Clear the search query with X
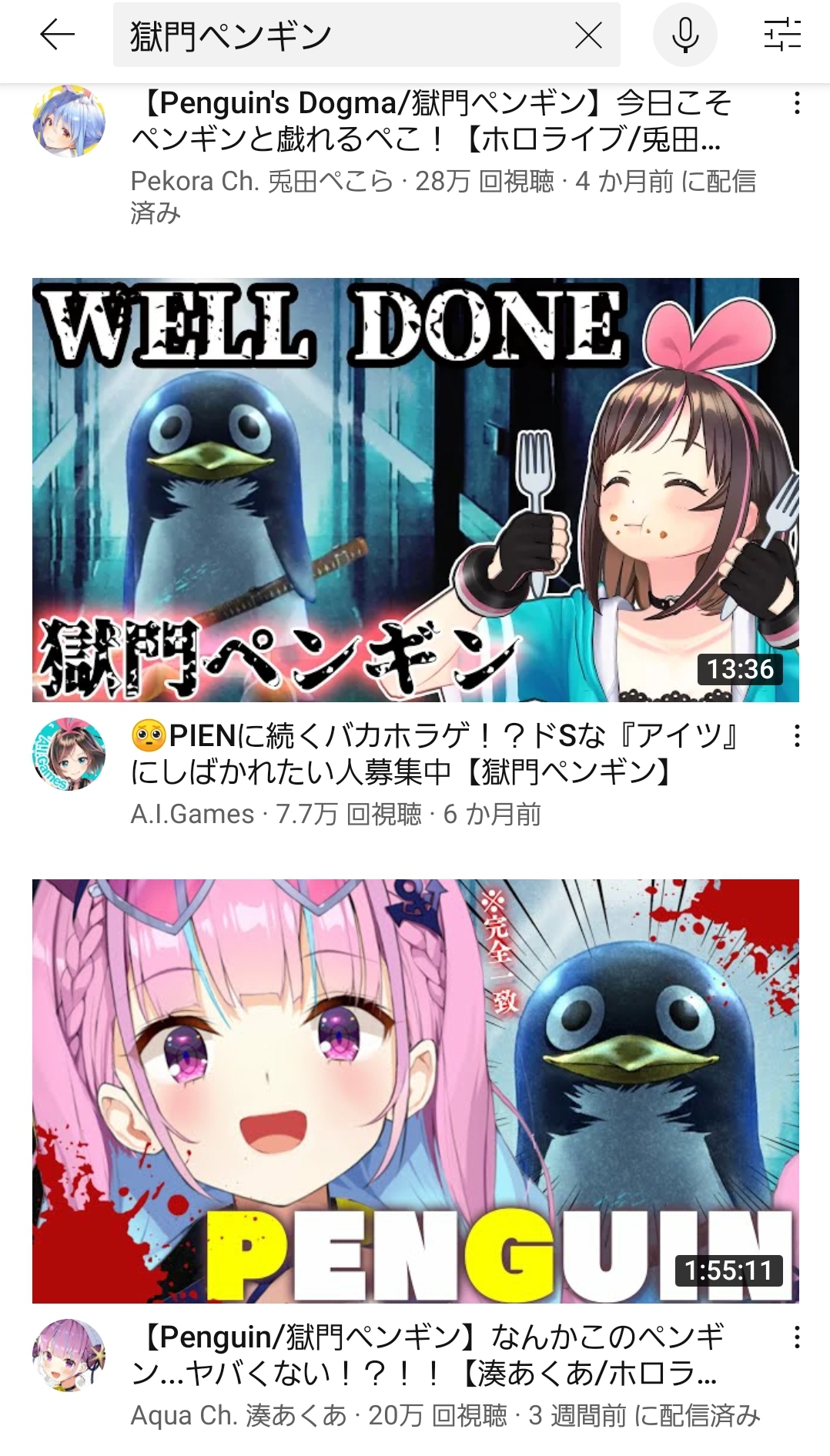Viewport: 830px width, 1456px height. click(x=588, y=35)
